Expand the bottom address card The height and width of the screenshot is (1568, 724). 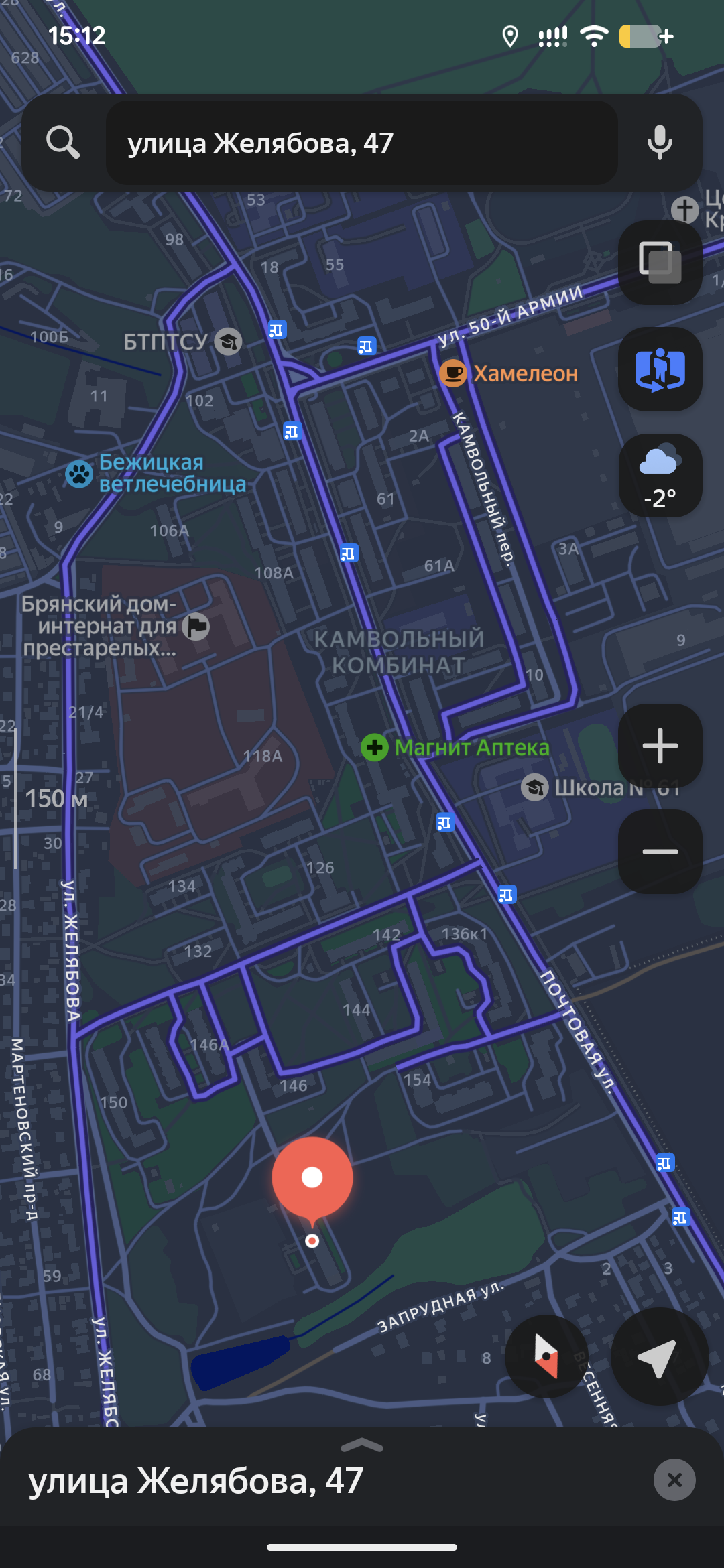(x=362, y=1445)
